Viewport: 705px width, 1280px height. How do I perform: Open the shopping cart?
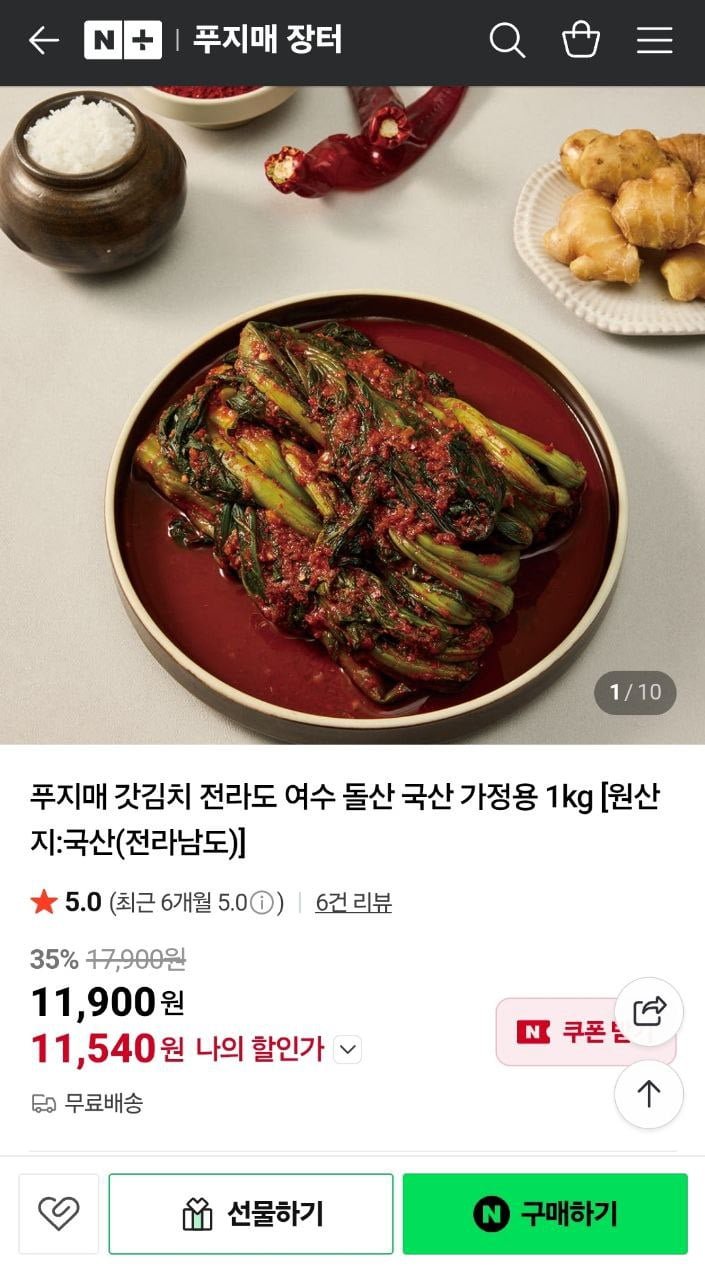[581, 41]
